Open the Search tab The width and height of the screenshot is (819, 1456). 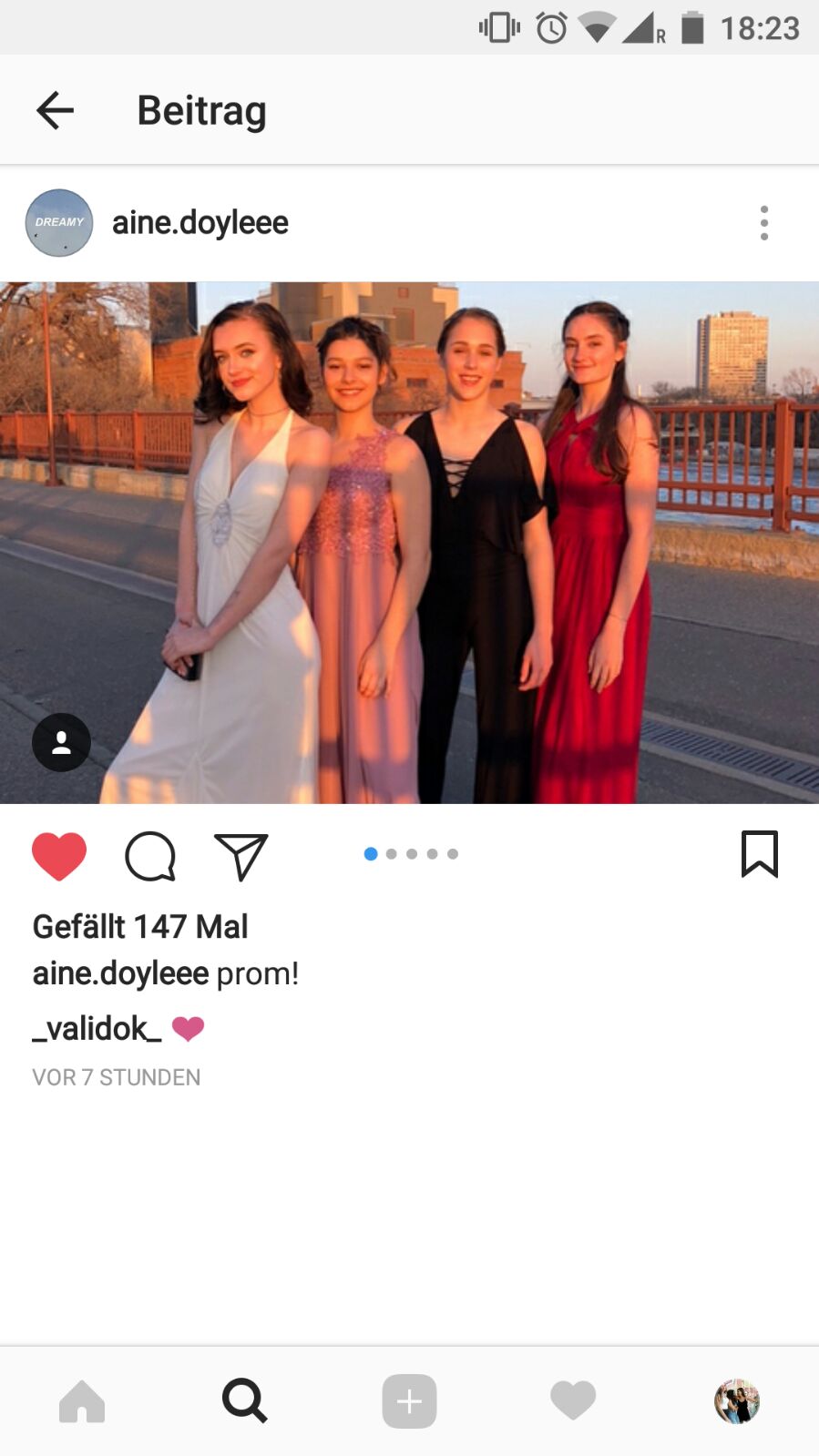tap(245, 1400)
